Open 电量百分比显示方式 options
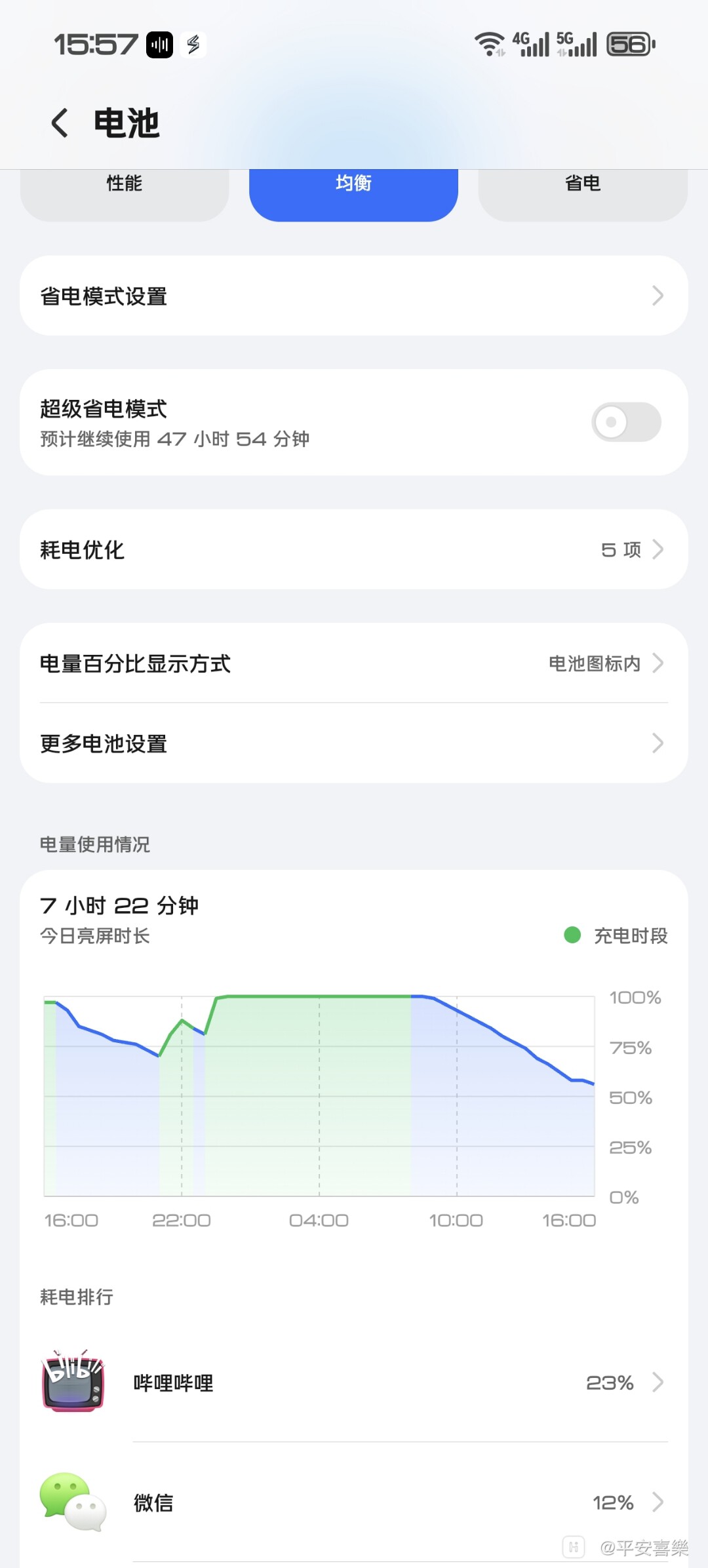The image size is (708, 1568). pyautogui.click(x=354, y=663)
